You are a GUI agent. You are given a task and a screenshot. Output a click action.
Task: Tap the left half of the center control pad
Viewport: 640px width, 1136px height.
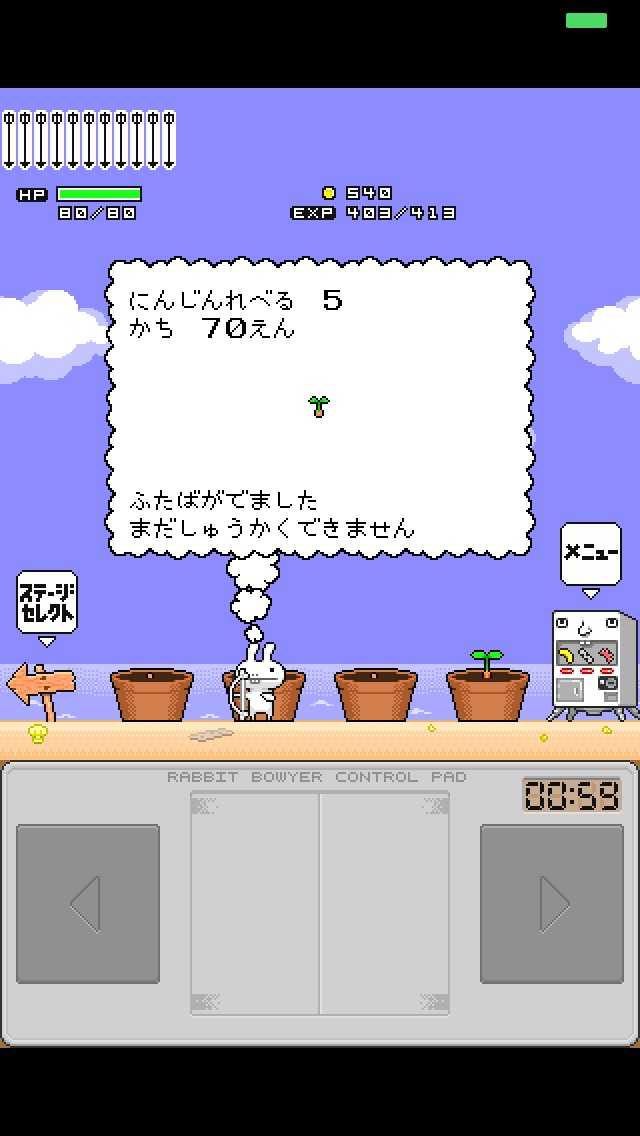[x=255, y=903]
